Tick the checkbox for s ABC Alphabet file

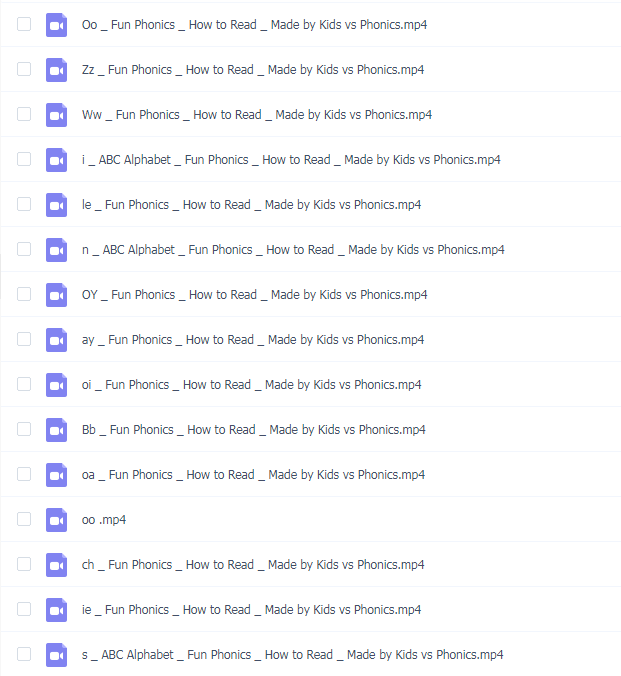24,654
